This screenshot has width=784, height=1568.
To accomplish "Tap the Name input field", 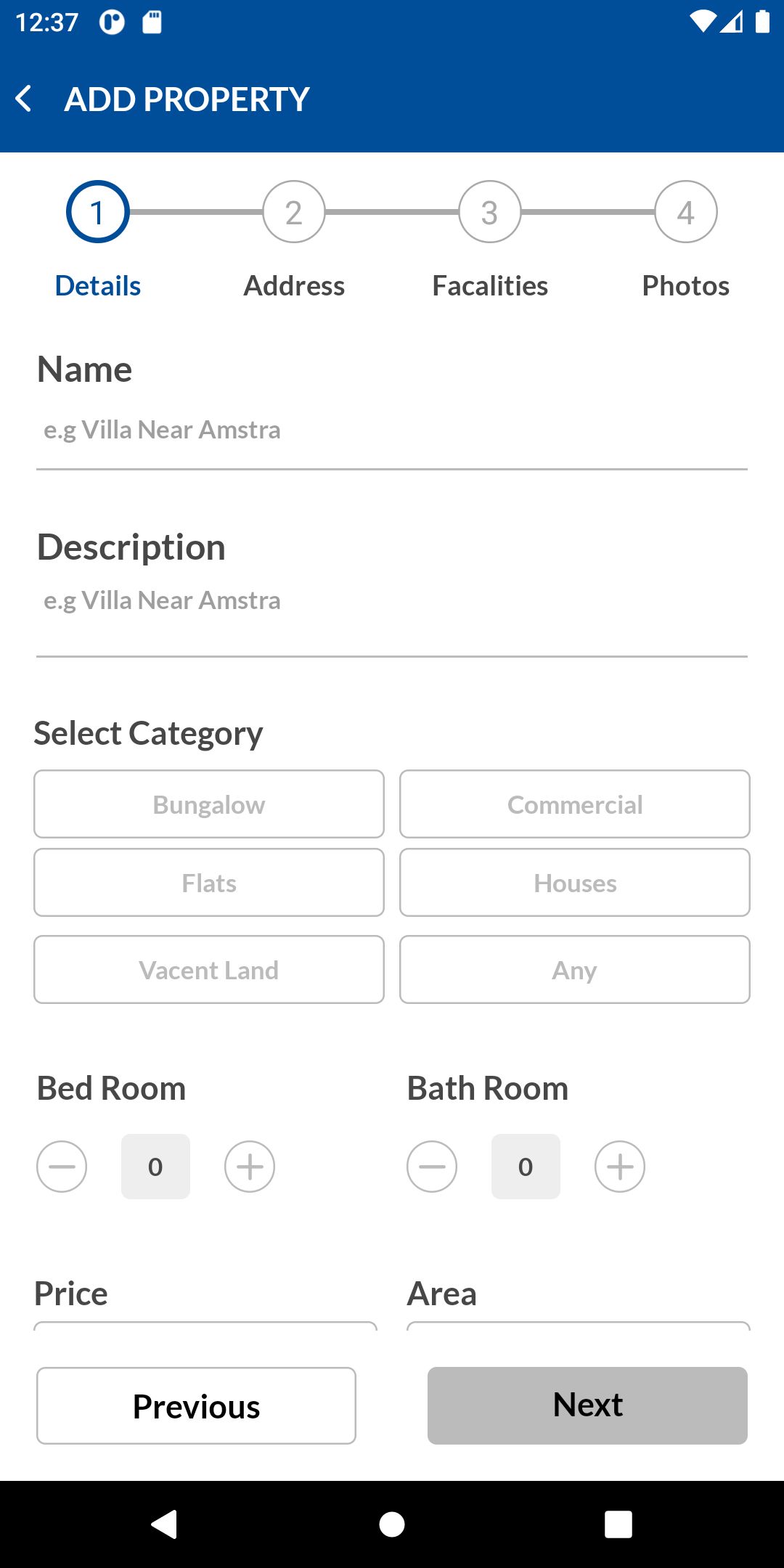I will (392, 431).
